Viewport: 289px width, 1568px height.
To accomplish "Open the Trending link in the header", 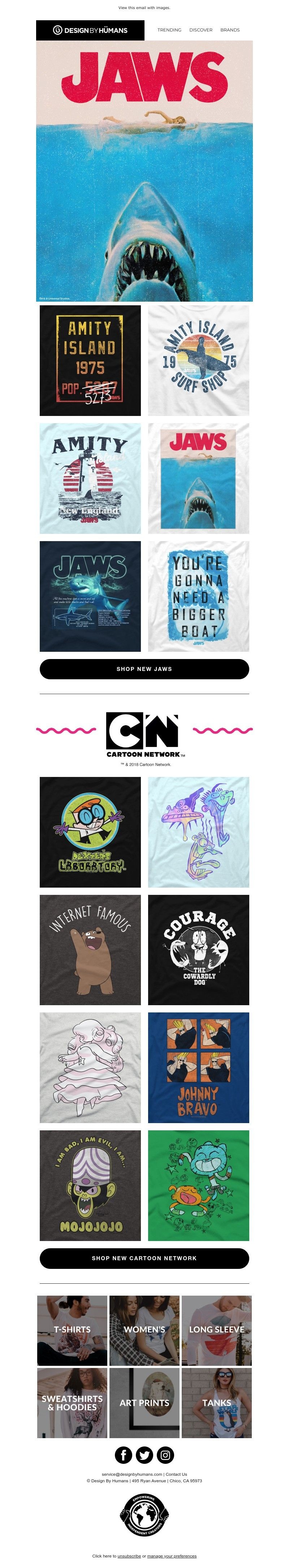I will pos(169,30).
